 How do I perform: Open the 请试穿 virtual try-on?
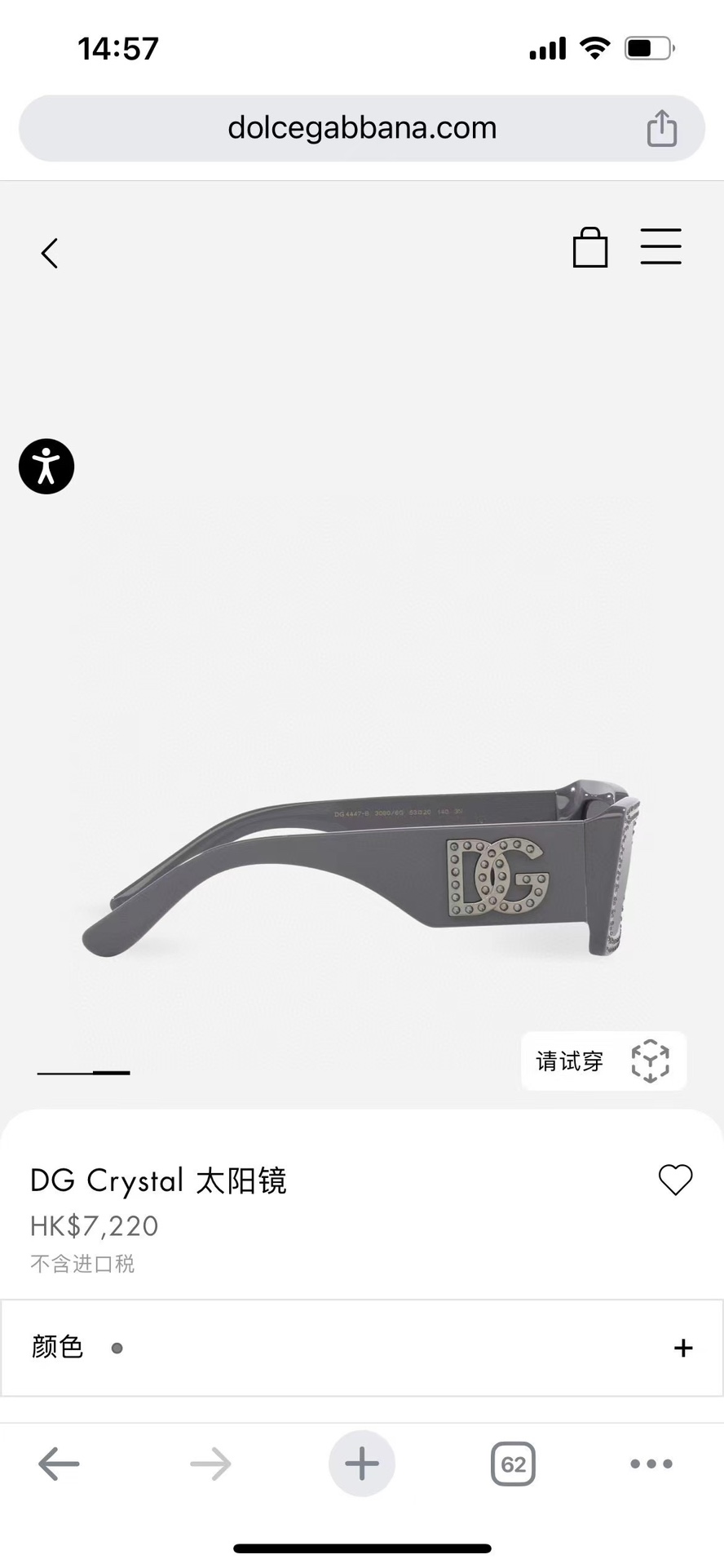604,1061
